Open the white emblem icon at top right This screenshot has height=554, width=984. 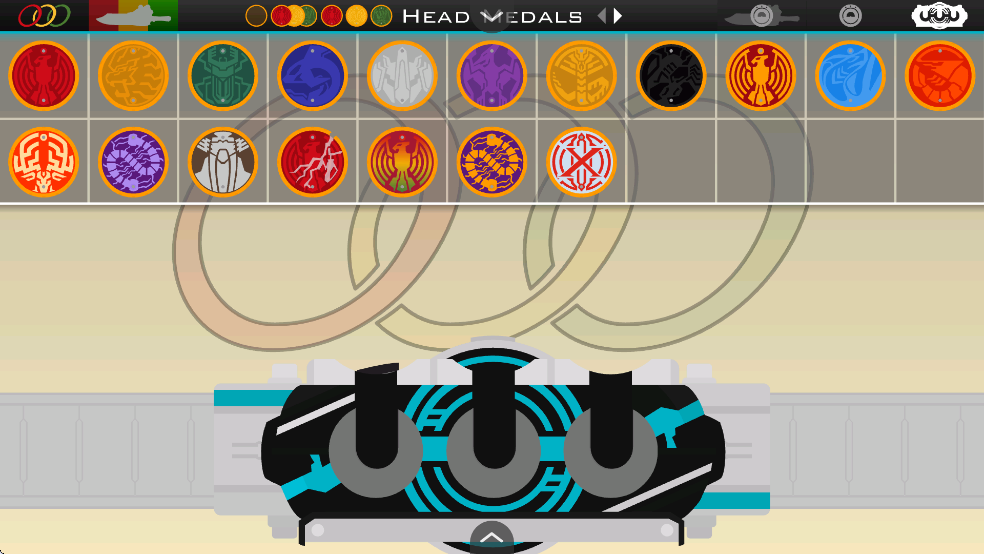click(939, 16)
